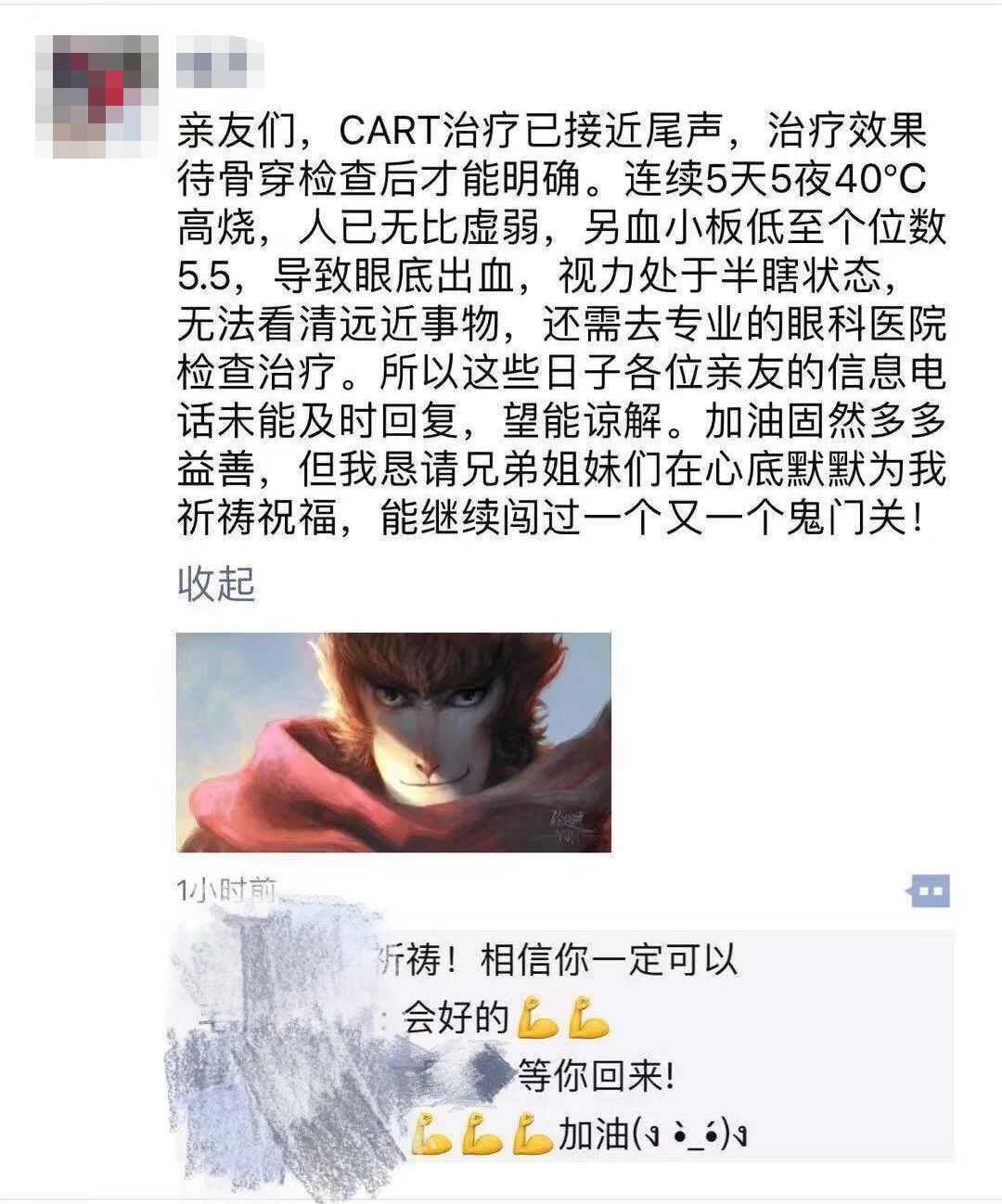The height and width of the screenshot is (1204, 1002).
Task: Collapse the post text with 收起
Action: pos(215,584)
